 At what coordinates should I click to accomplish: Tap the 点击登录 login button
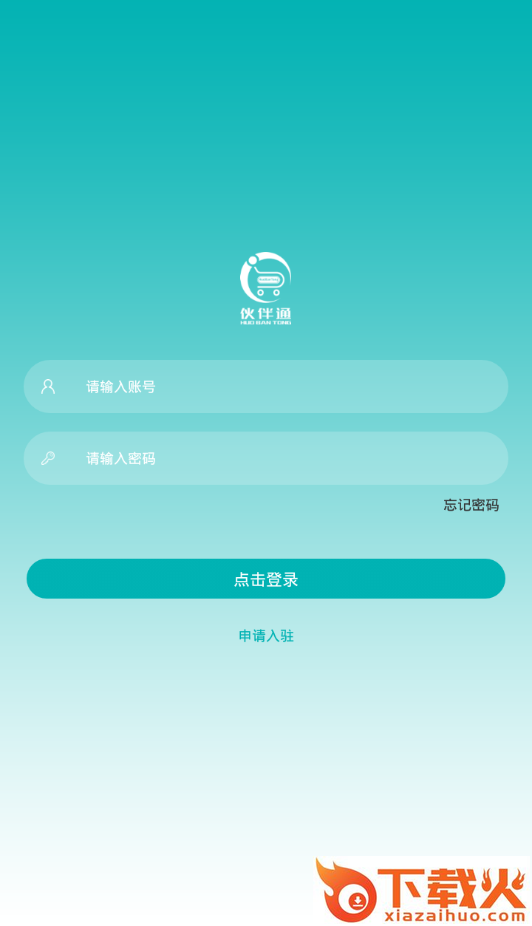coord(266,579)
